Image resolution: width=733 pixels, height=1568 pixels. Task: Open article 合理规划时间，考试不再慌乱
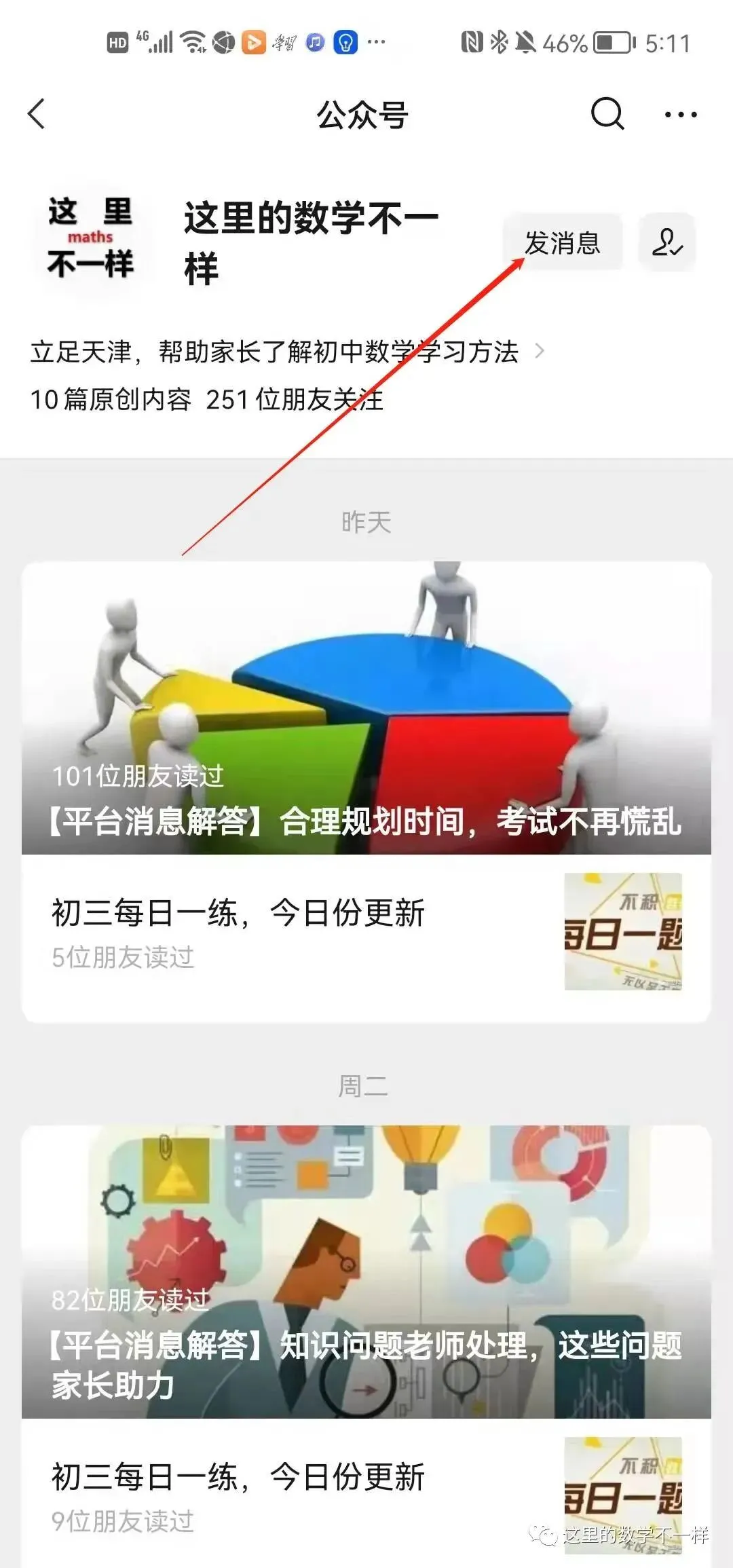(366, 708)
